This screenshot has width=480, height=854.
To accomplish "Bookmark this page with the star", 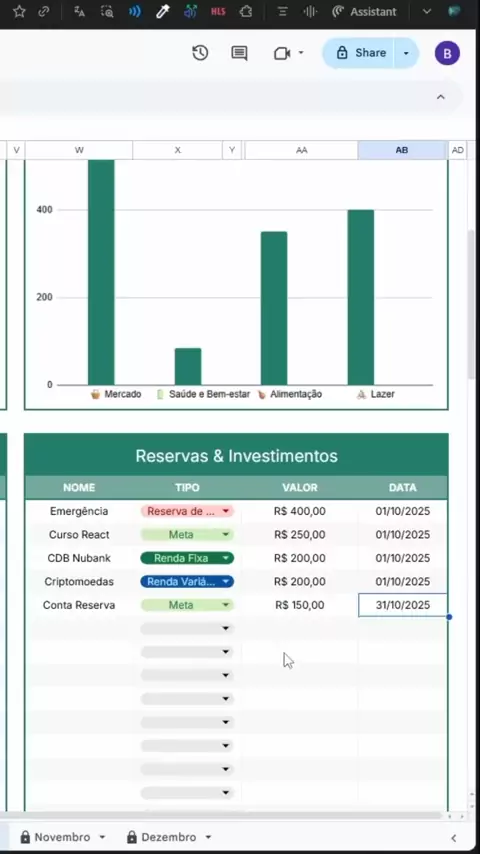I will (x=19, y=11).
